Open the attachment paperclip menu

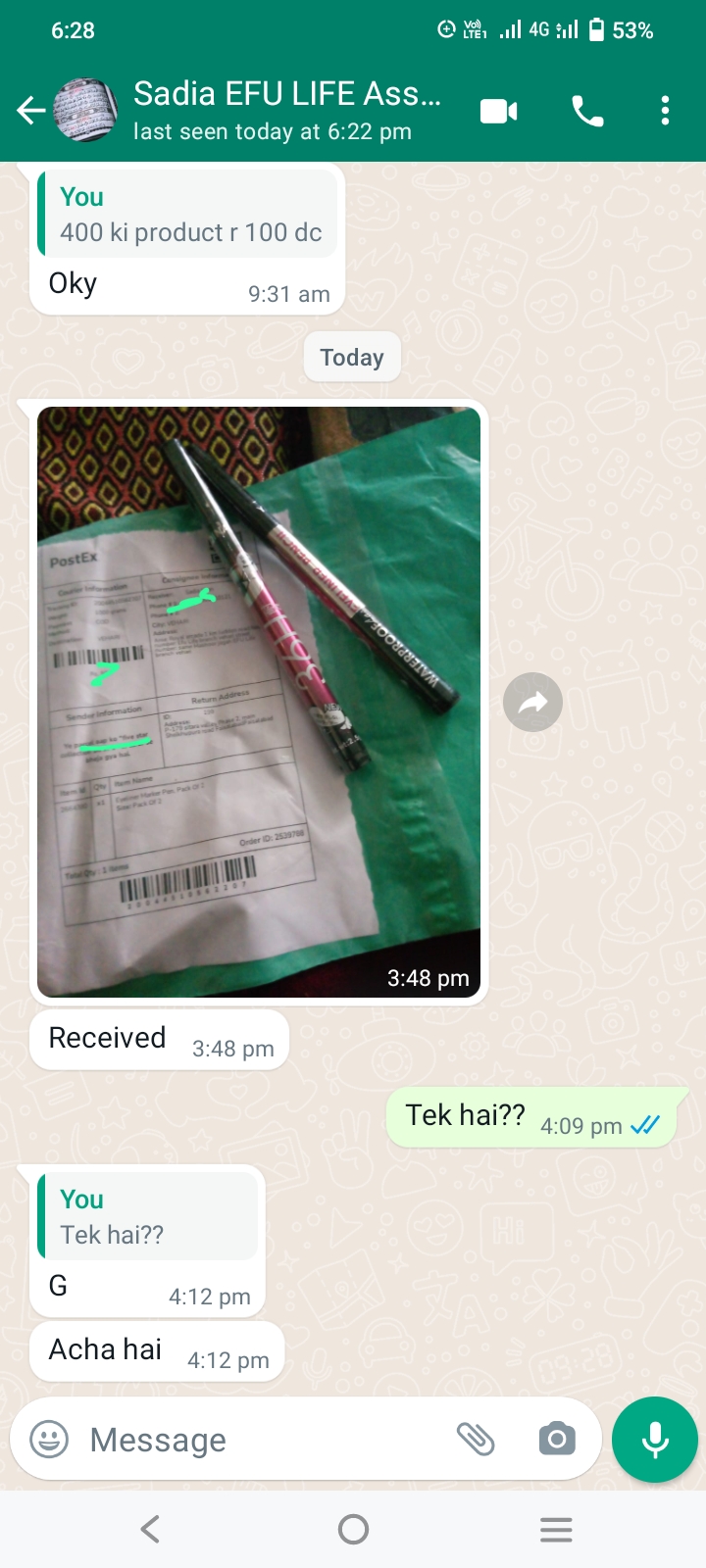(x=476, y=1440)
